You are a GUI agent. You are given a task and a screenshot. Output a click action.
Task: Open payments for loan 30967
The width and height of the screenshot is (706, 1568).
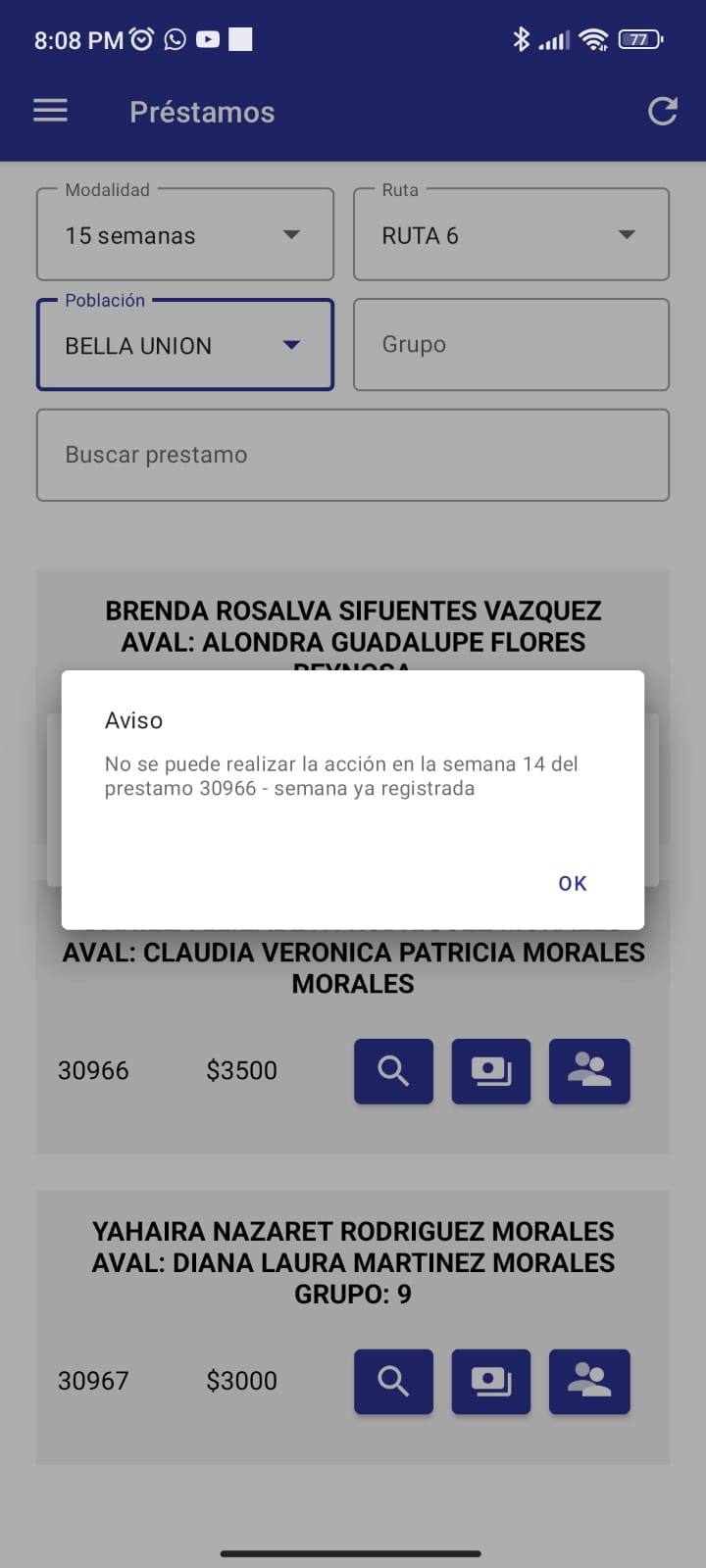point(491,1382)
